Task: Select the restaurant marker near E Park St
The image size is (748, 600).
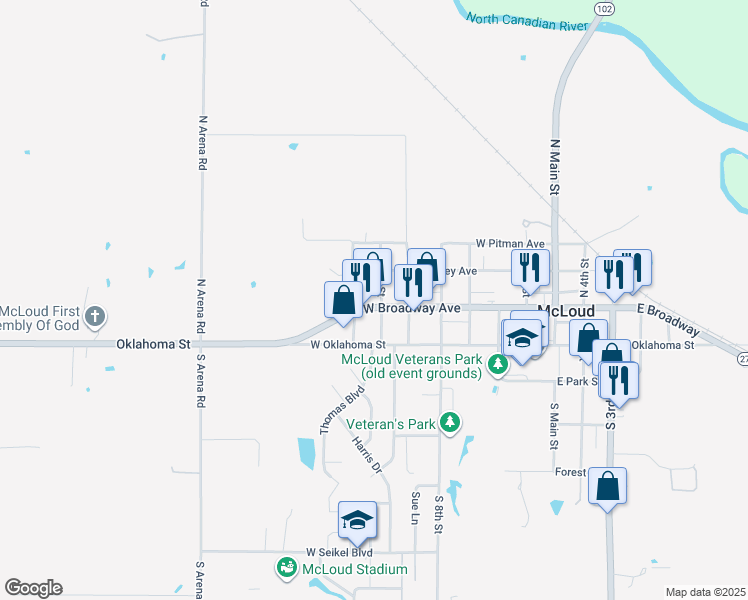Action: [619, 382]
